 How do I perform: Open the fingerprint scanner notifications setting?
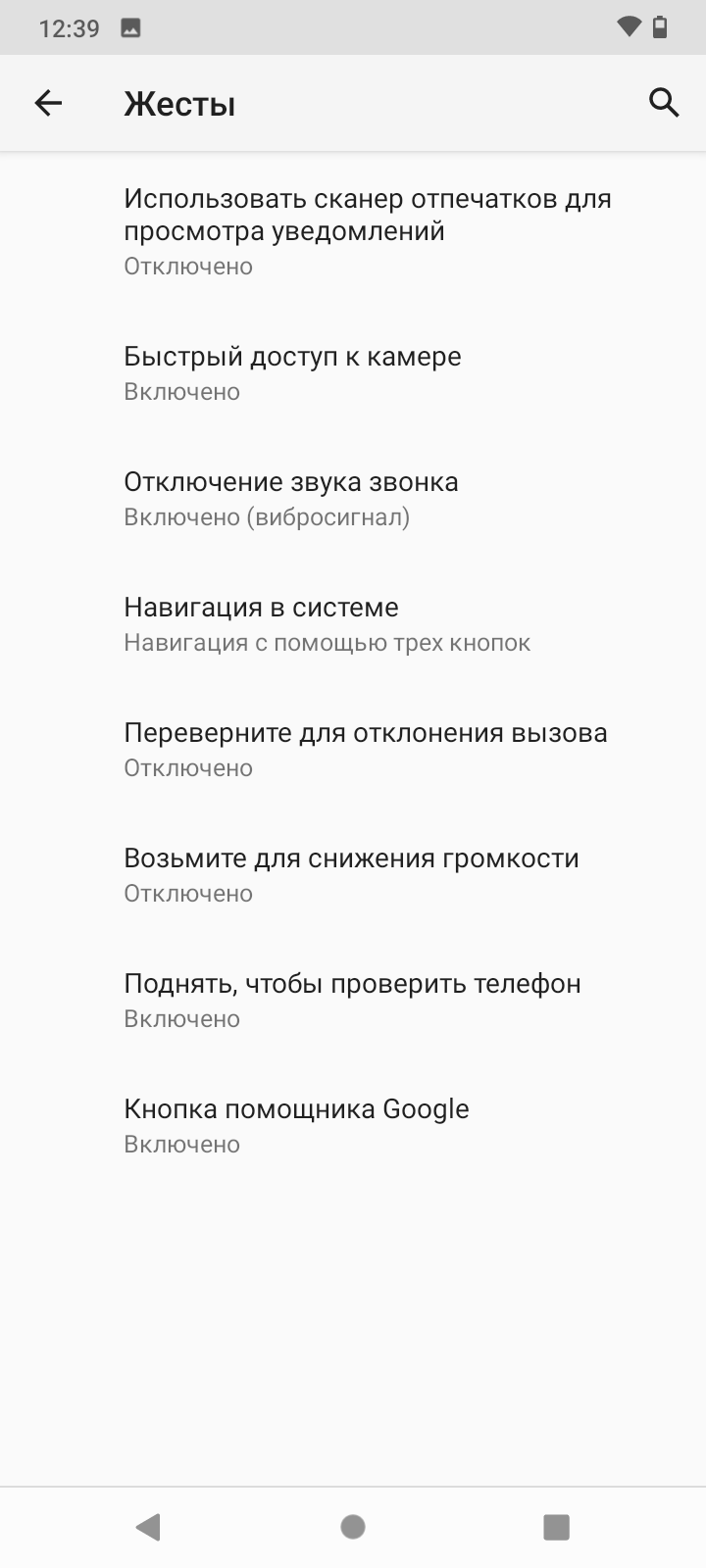pos(367,230)
